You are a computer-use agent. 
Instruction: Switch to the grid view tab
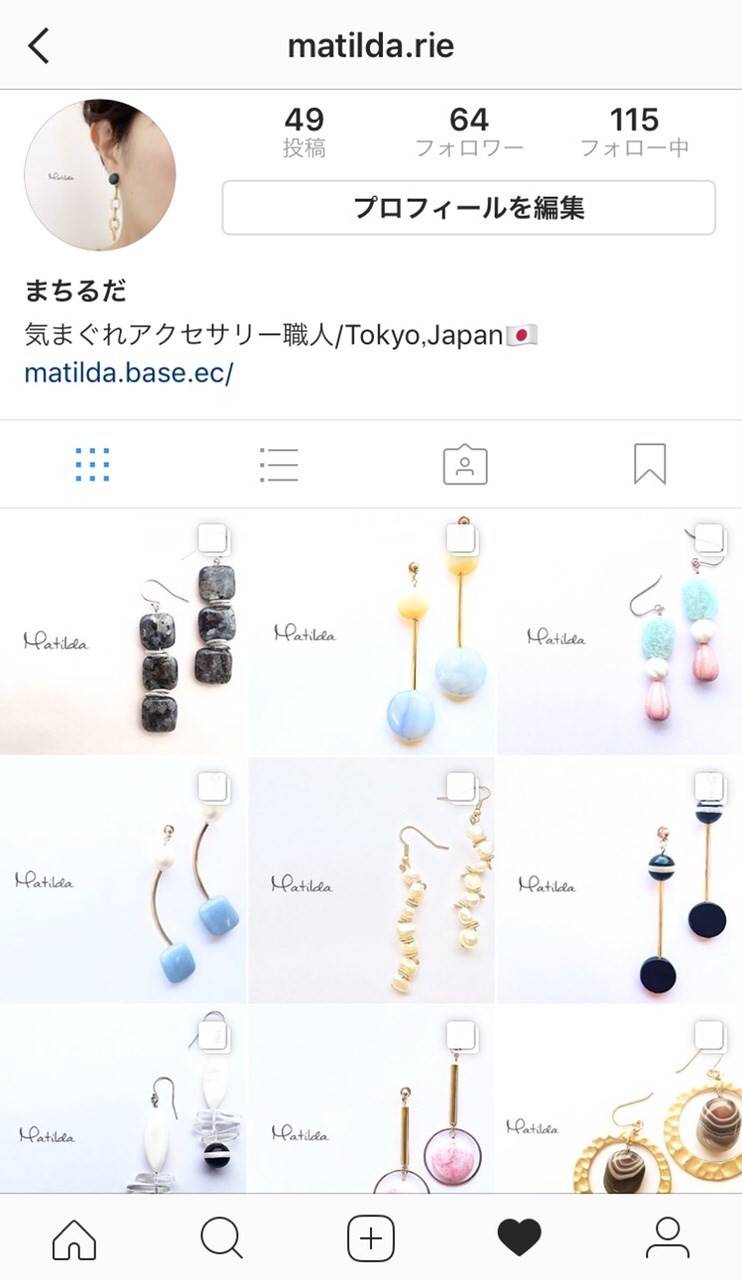(x=92, y=465)
